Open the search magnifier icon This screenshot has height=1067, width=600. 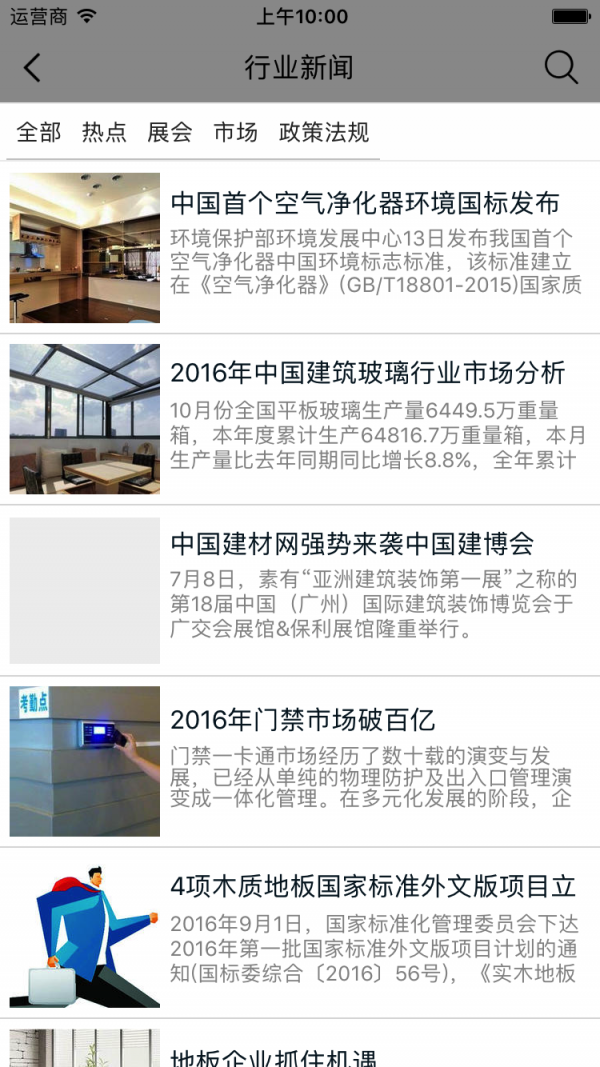click(561, 67)
